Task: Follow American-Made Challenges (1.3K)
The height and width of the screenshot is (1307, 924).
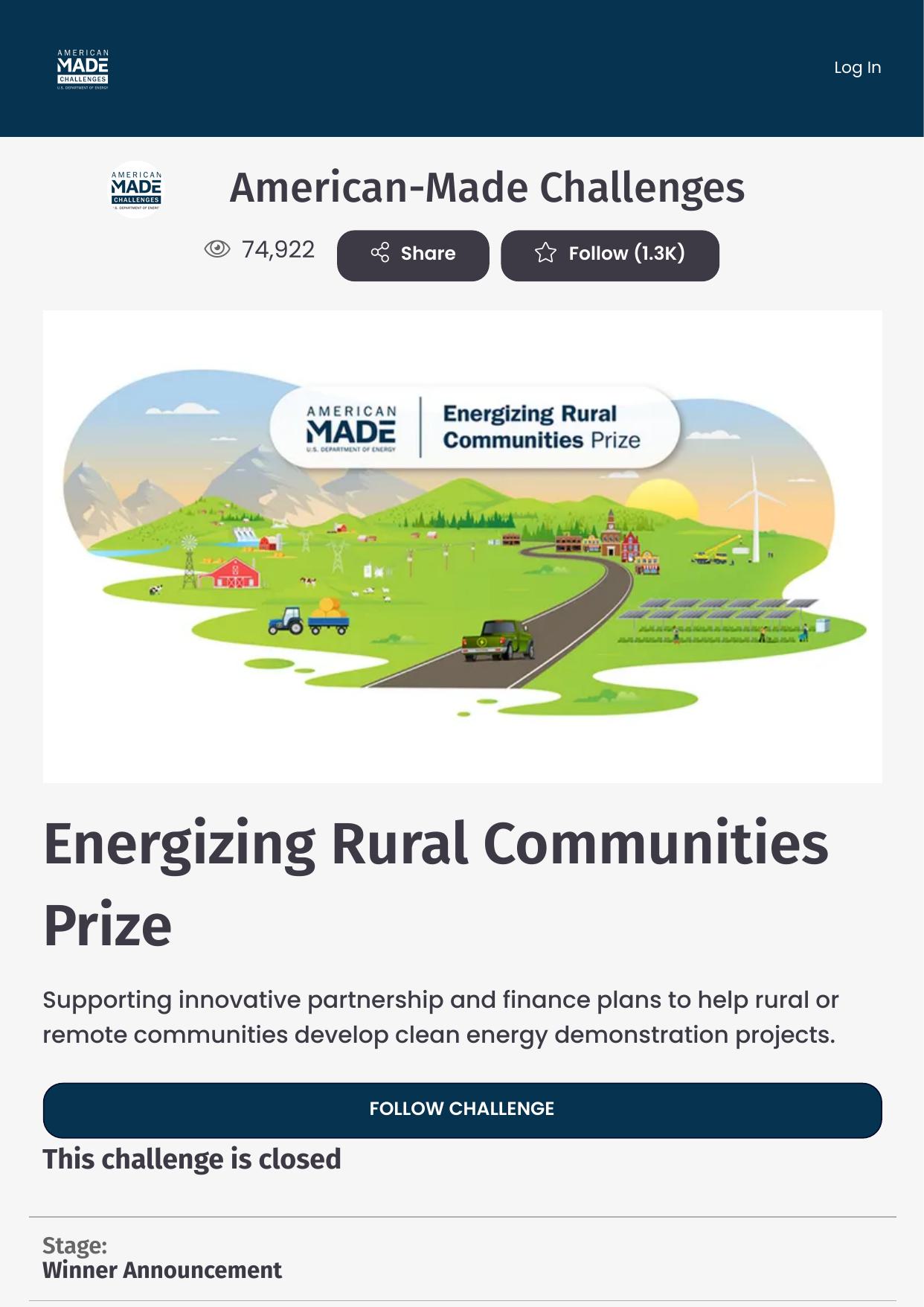Action: 609,255
